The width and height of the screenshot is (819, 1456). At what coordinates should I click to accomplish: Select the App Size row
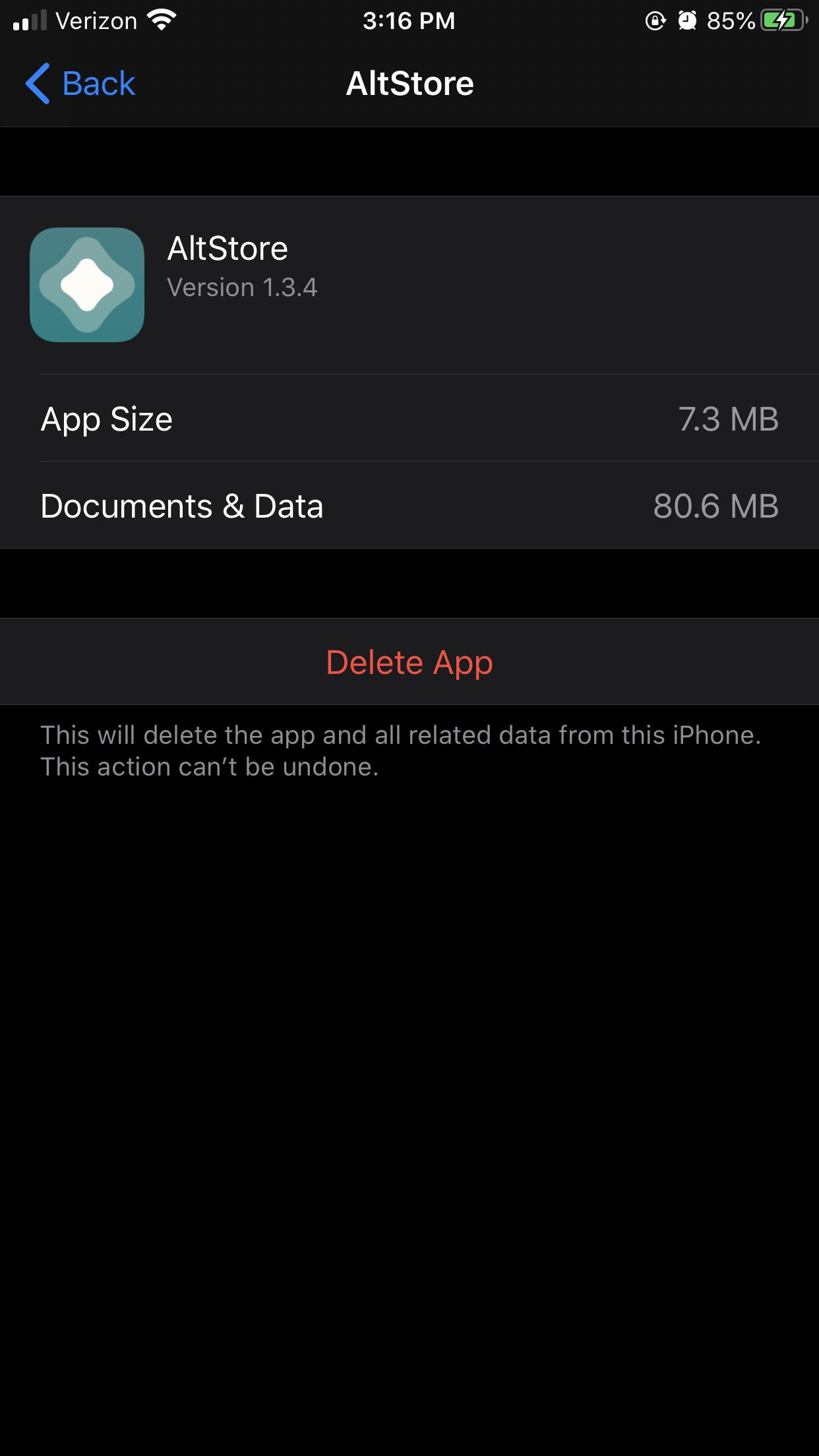409,418
